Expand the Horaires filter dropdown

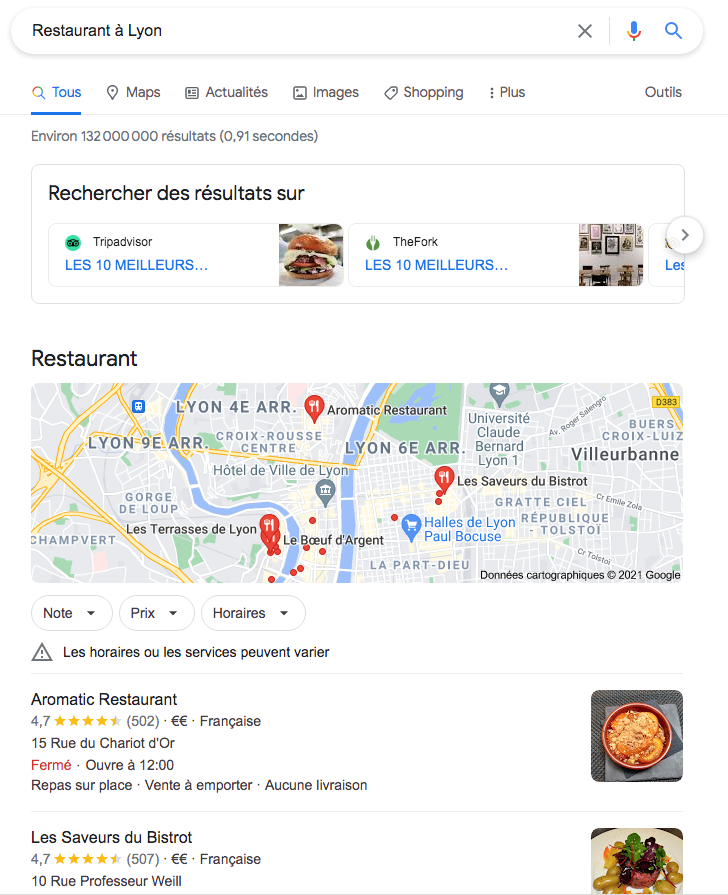point(253,613)
